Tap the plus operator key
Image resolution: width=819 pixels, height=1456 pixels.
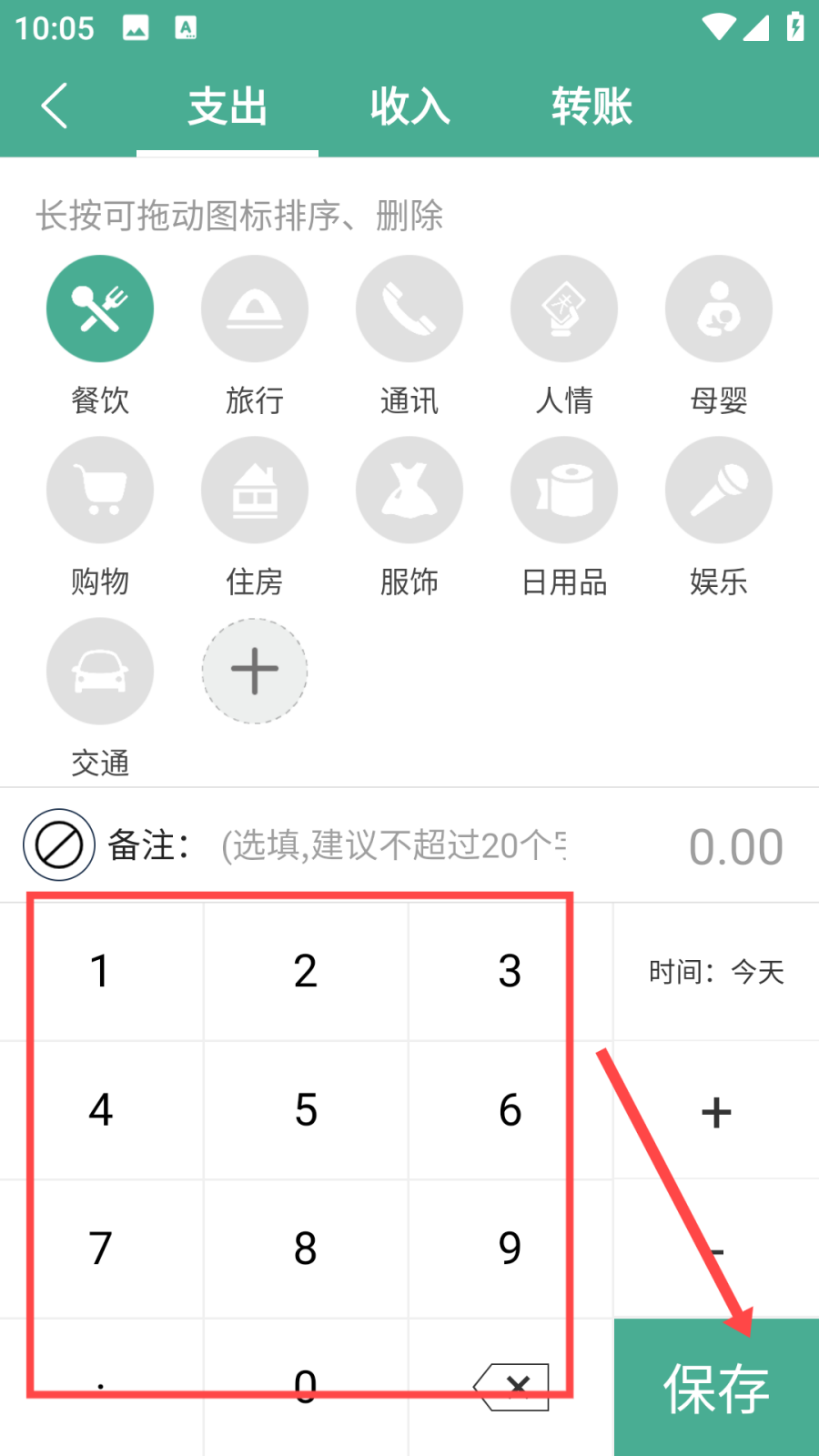pos(716,1112)
